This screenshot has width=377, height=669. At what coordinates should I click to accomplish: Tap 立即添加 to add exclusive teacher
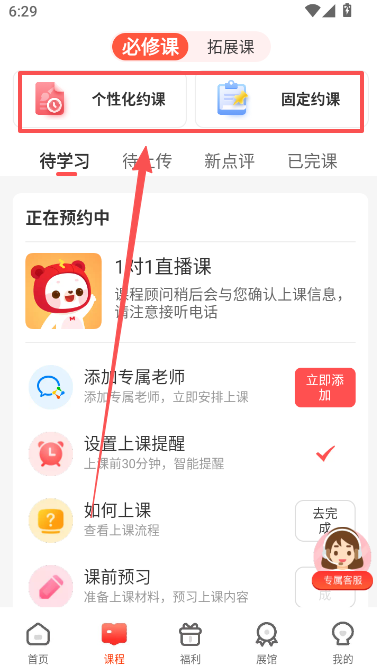[325, 387]
